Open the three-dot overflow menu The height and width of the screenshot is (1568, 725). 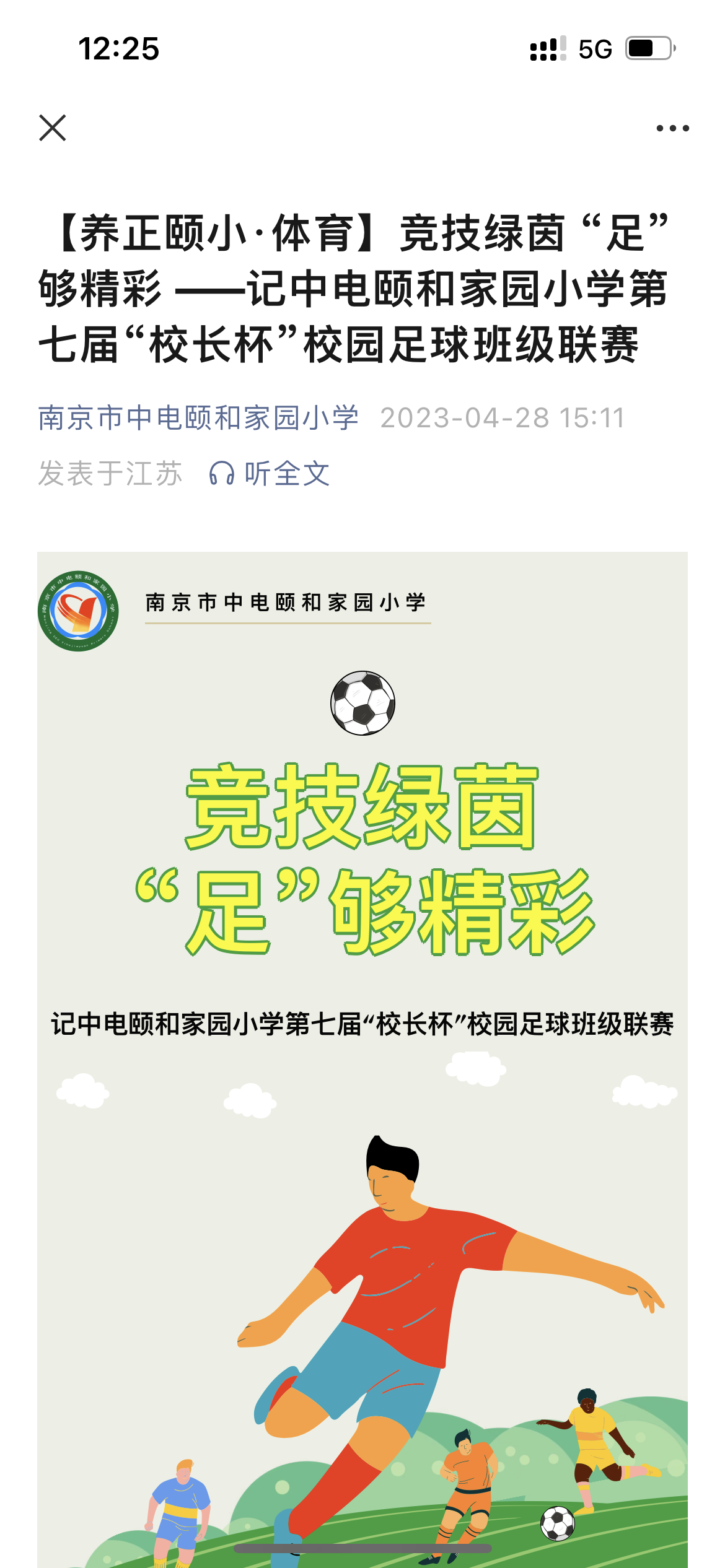tap(672, 128)
